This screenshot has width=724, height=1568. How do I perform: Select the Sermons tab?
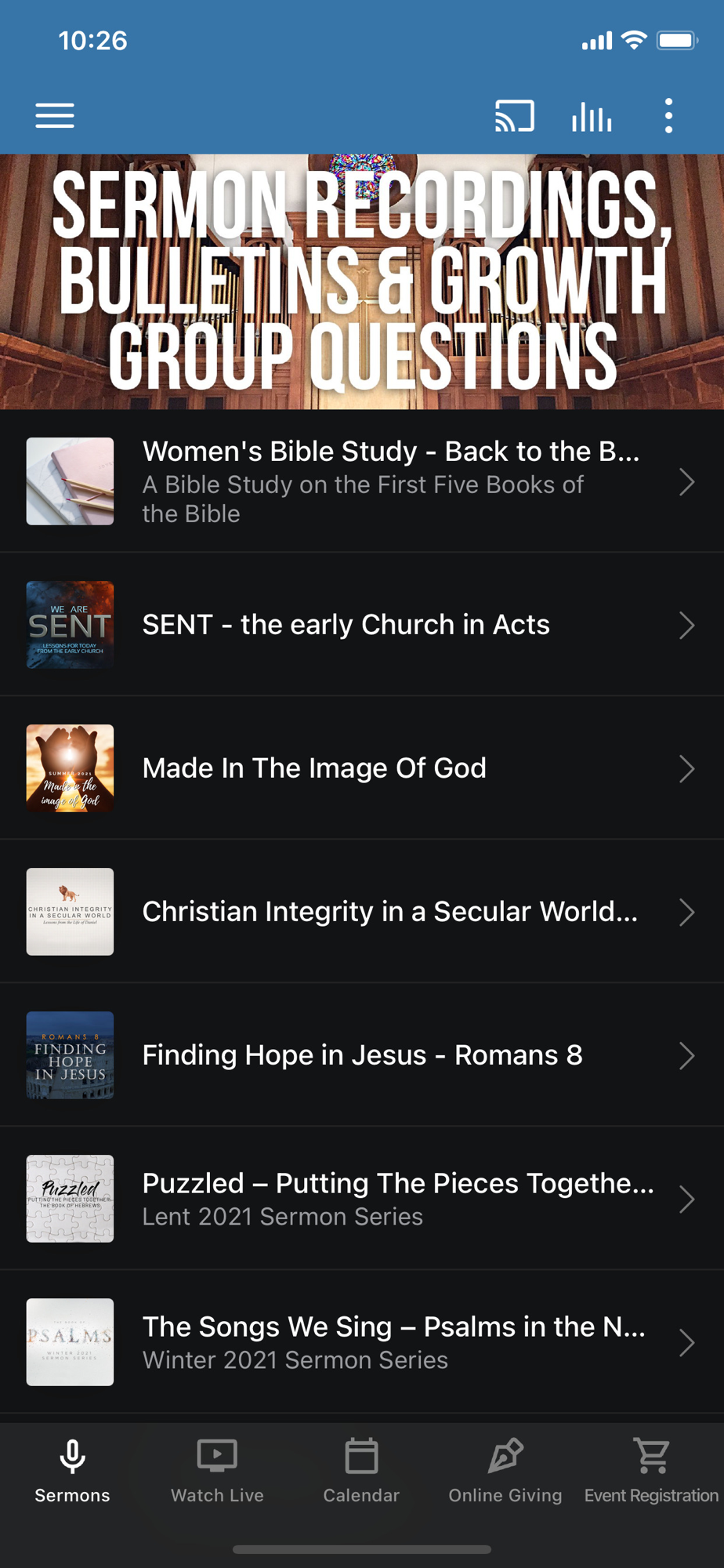click(72, 1471)
